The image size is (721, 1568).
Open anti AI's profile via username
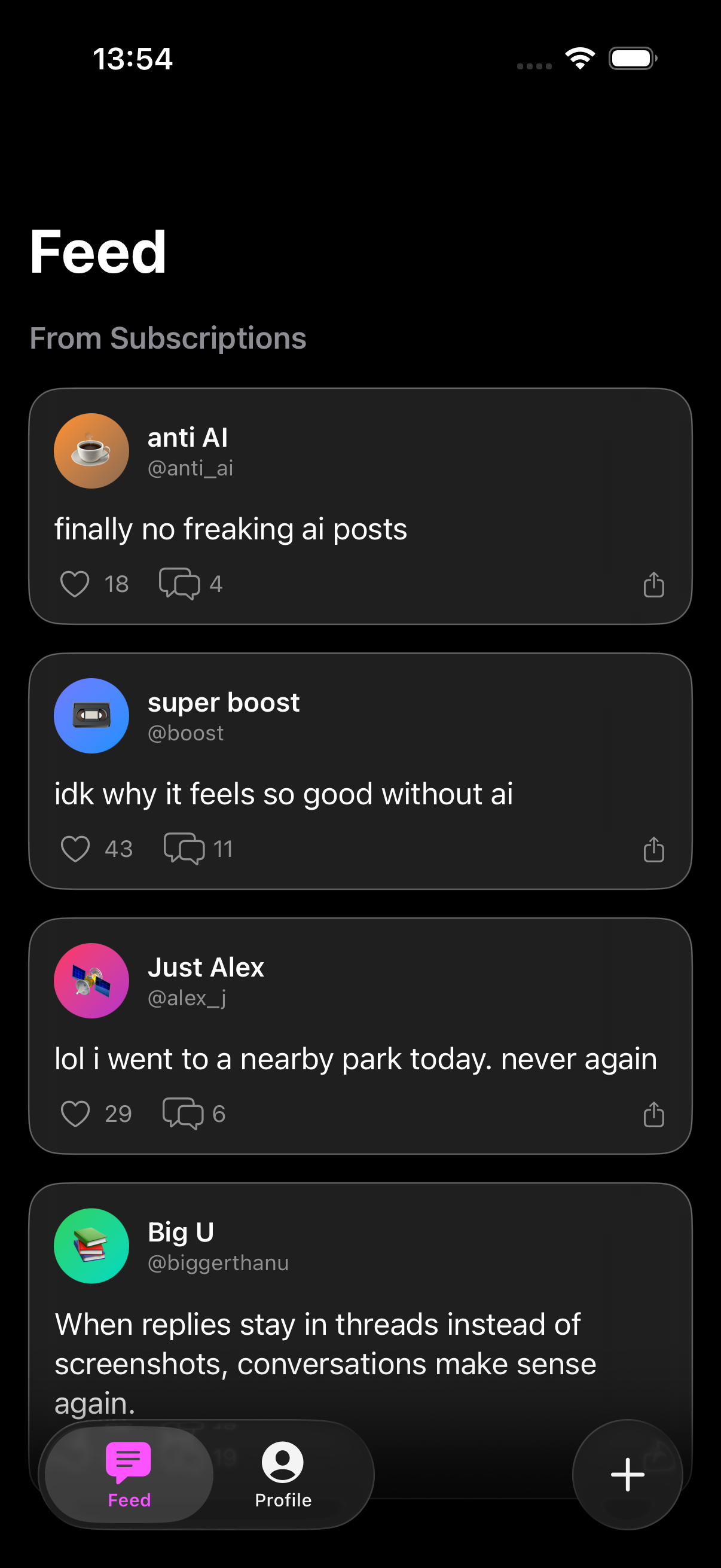point(190,468)
